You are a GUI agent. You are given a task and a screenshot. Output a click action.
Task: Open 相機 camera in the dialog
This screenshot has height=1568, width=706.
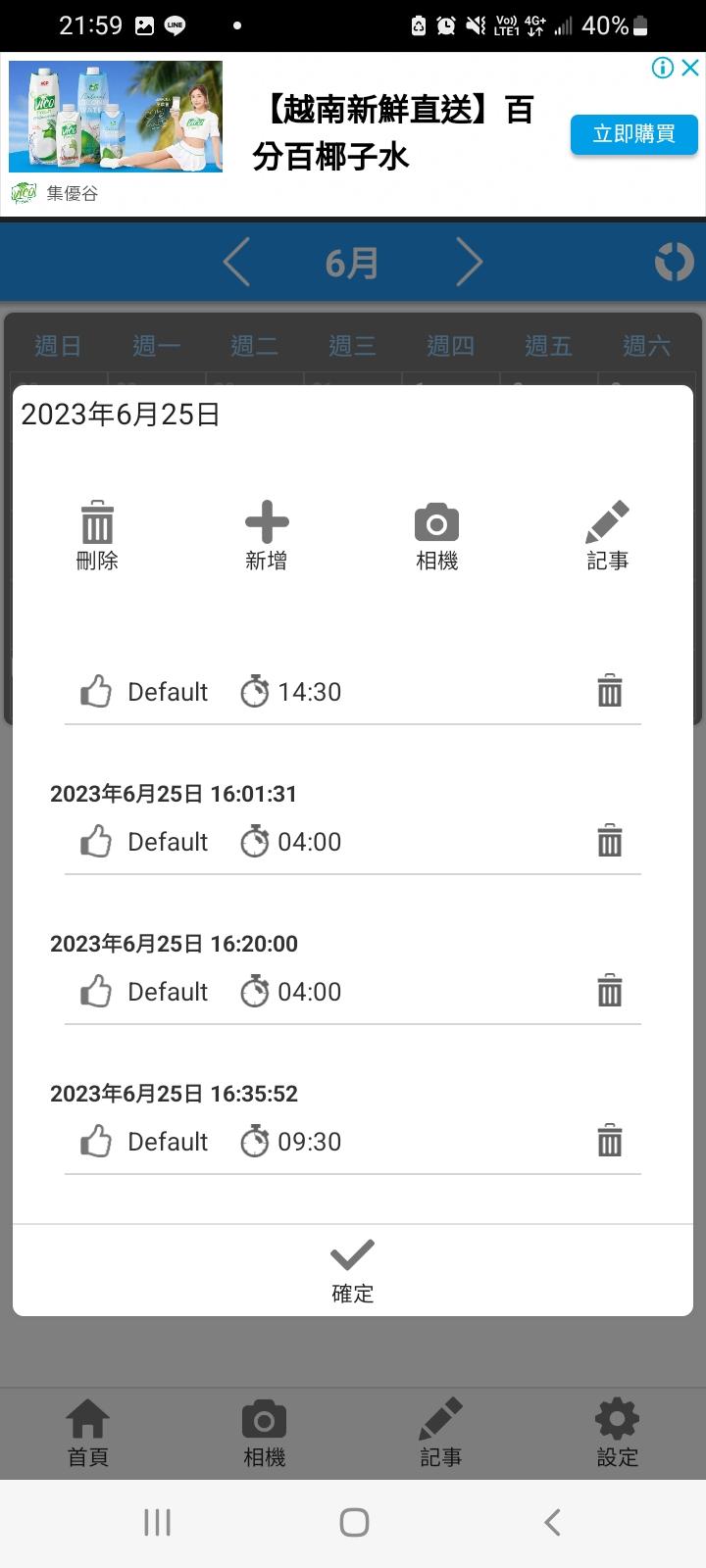click(436, 535)
